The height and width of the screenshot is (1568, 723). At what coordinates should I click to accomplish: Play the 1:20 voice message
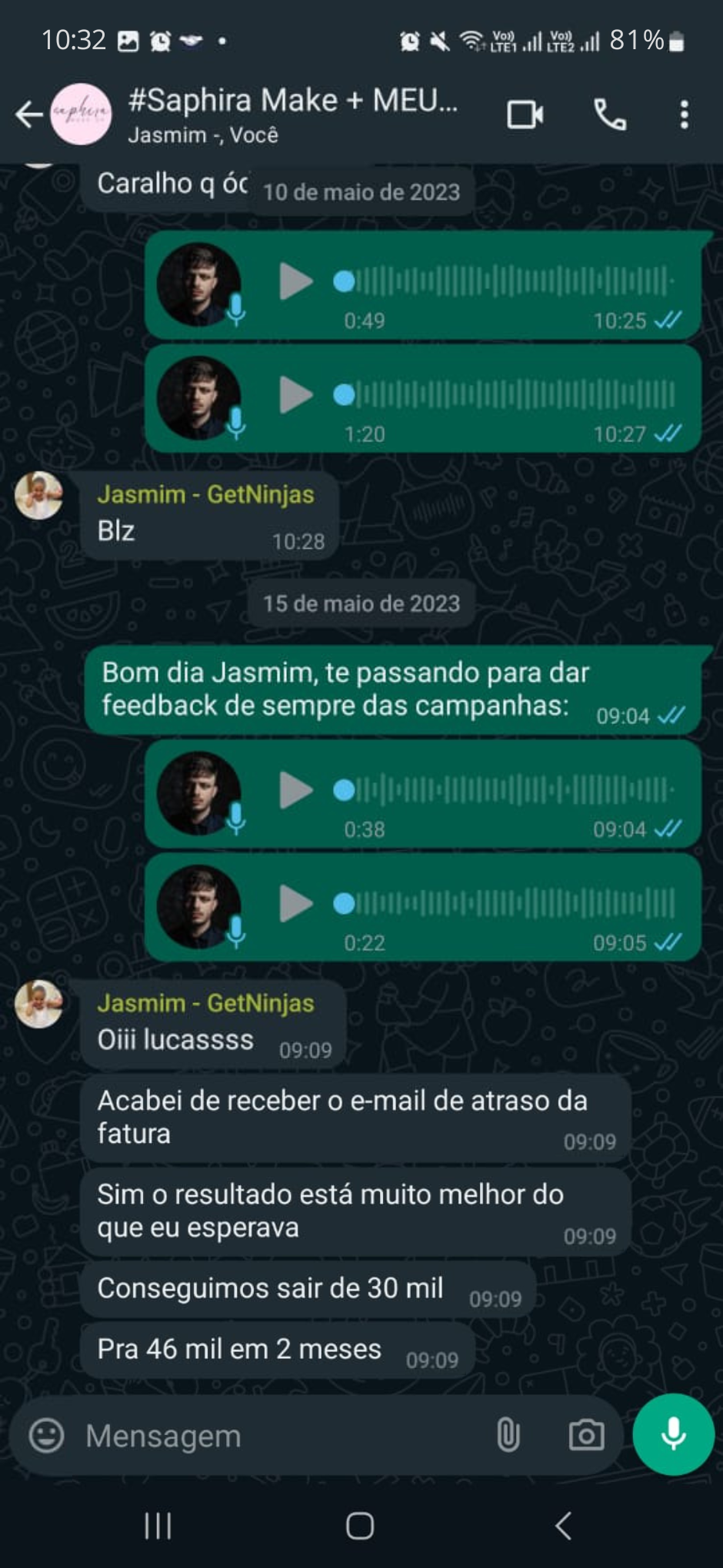(x=295, y=395)
